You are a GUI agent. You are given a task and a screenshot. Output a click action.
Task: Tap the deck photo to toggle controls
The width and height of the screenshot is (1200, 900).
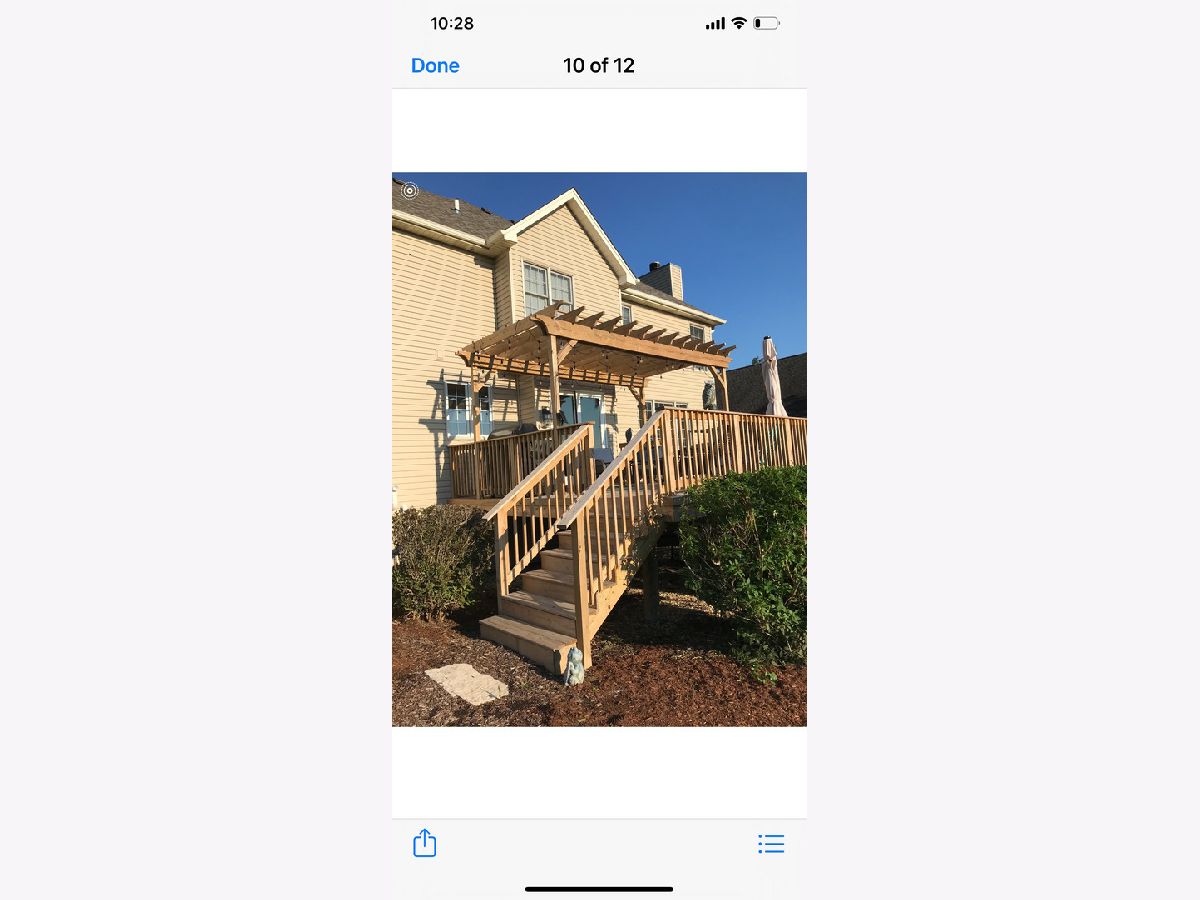point(599,449)
